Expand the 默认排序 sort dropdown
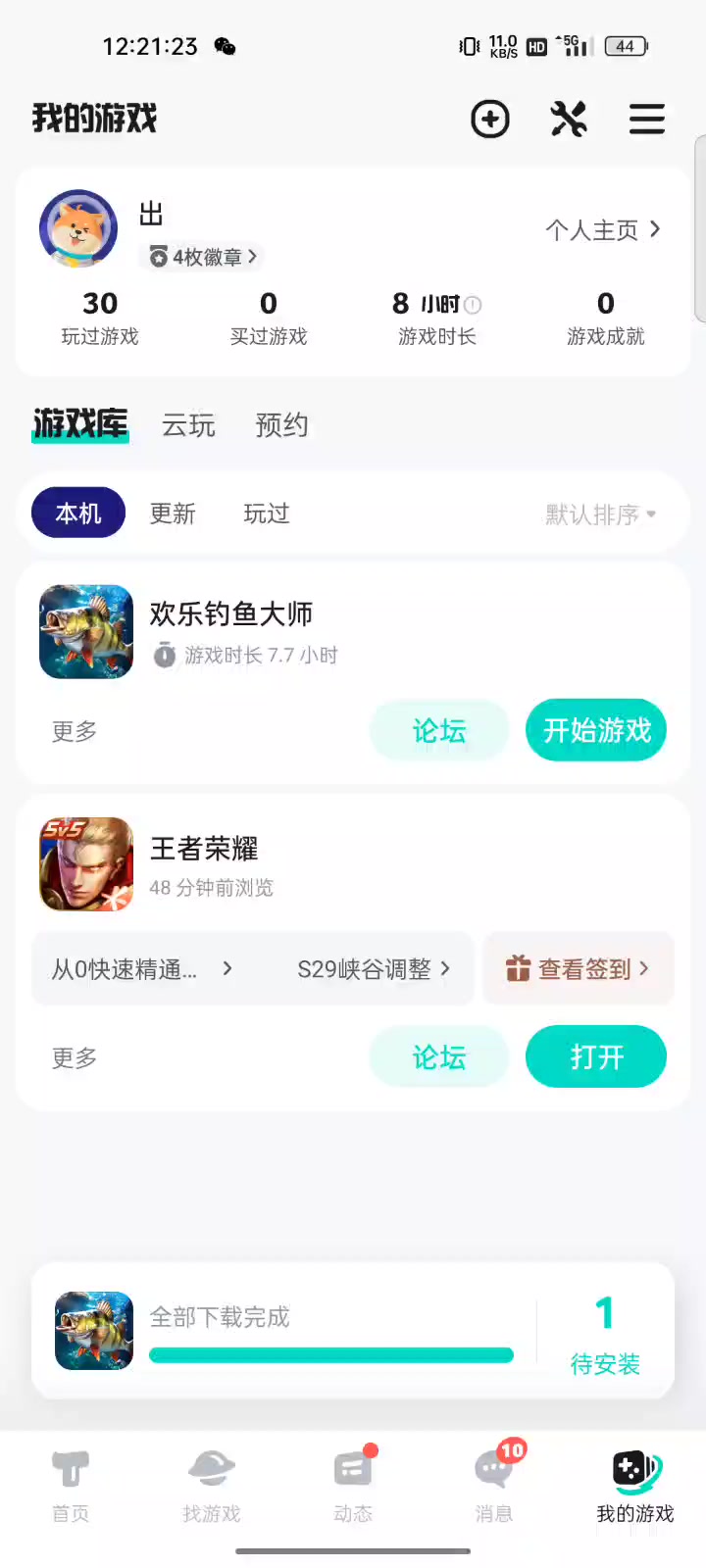 tap(600, 514)
